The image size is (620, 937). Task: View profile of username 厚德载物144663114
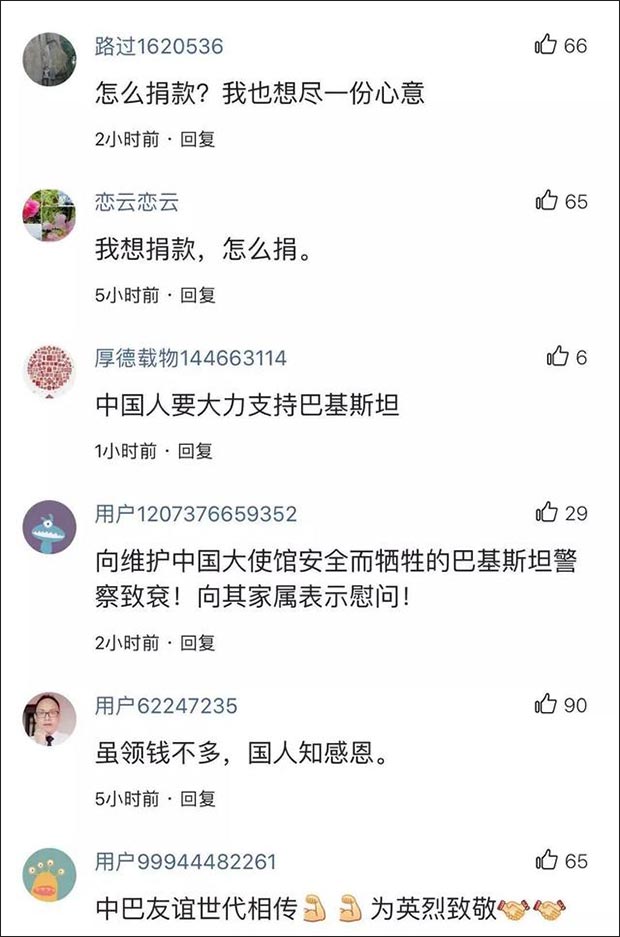[x=190, y=358]
